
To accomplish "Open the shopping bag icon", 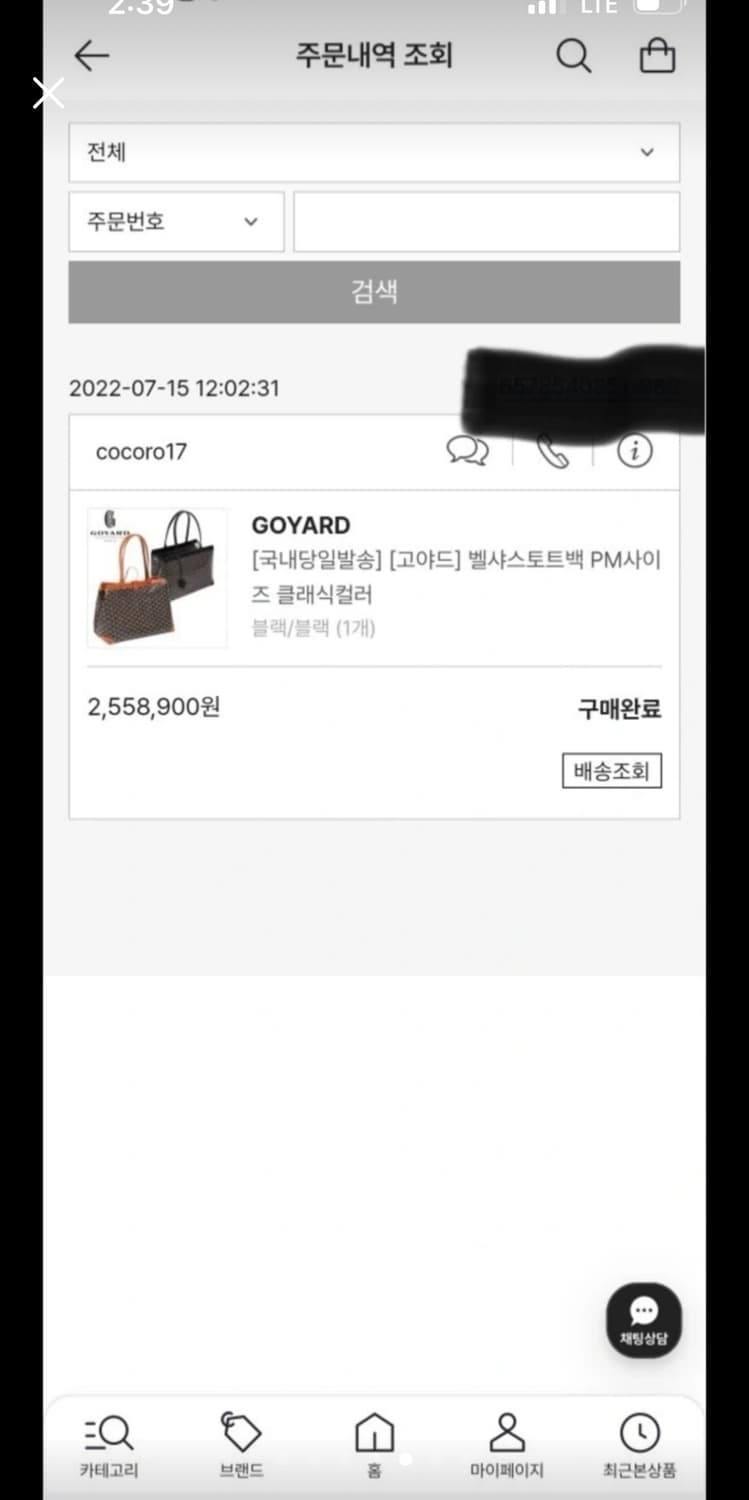I will point(657,57).
